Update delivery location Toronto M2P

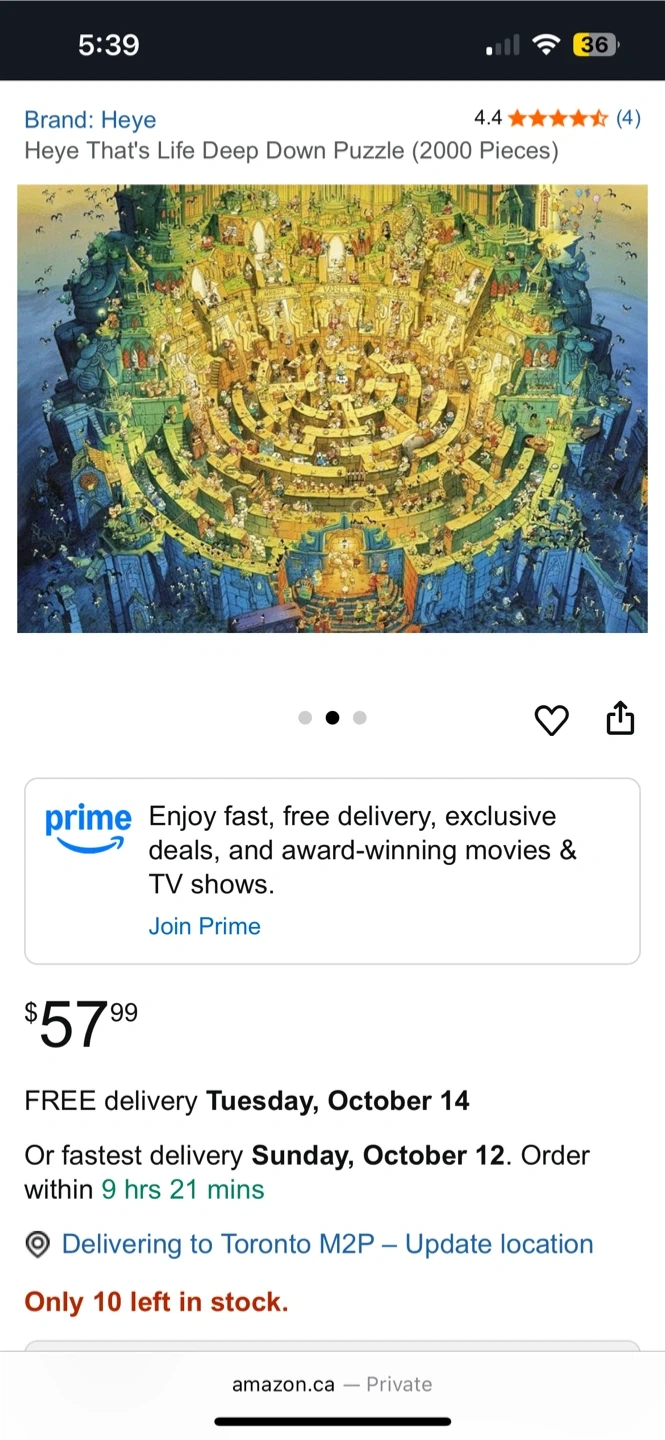point(327,1244)
